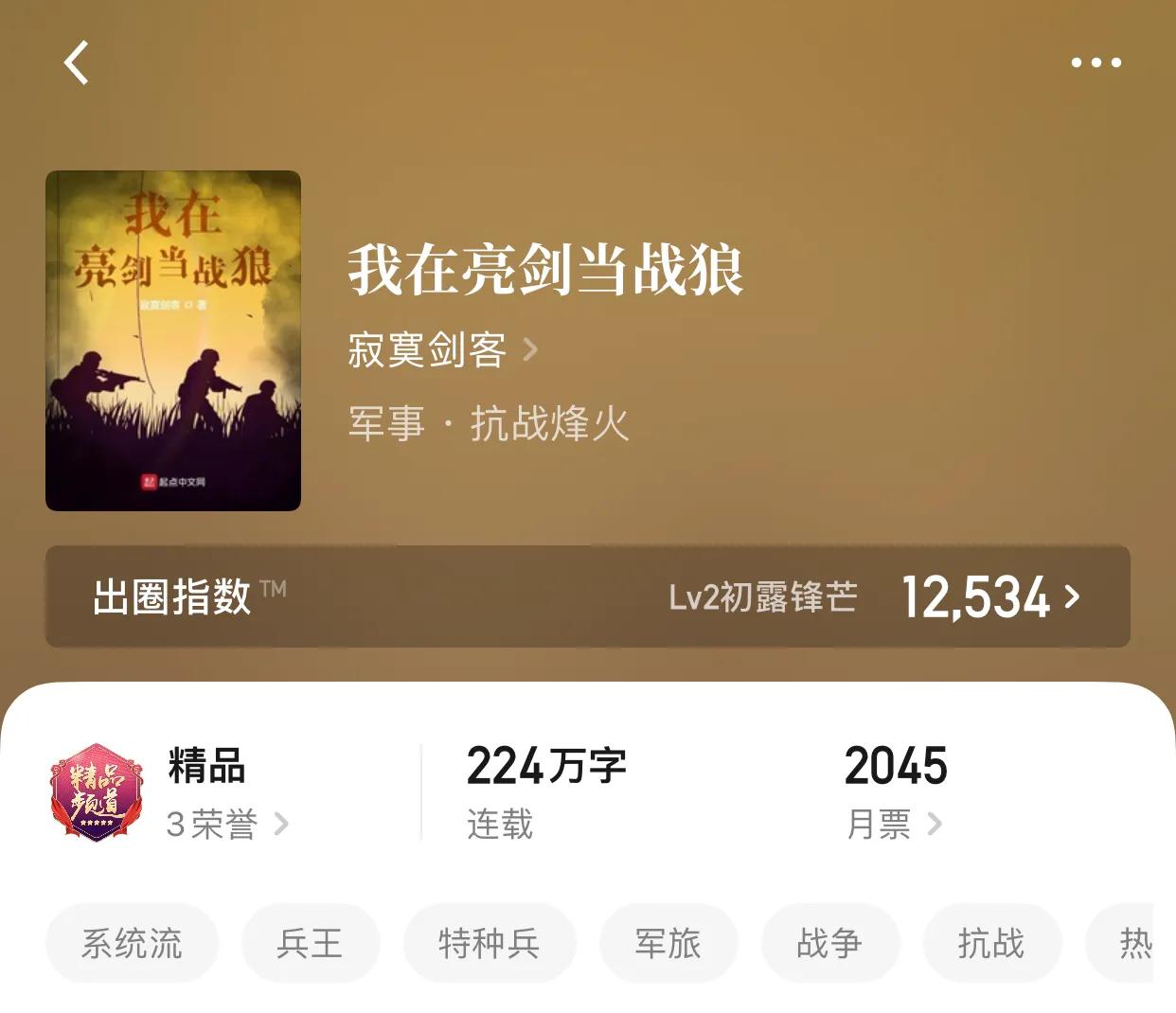The image size is (1176, 1013).
Task: View the book's 3荣誉 honors
Action: click(x=227, y=824)
